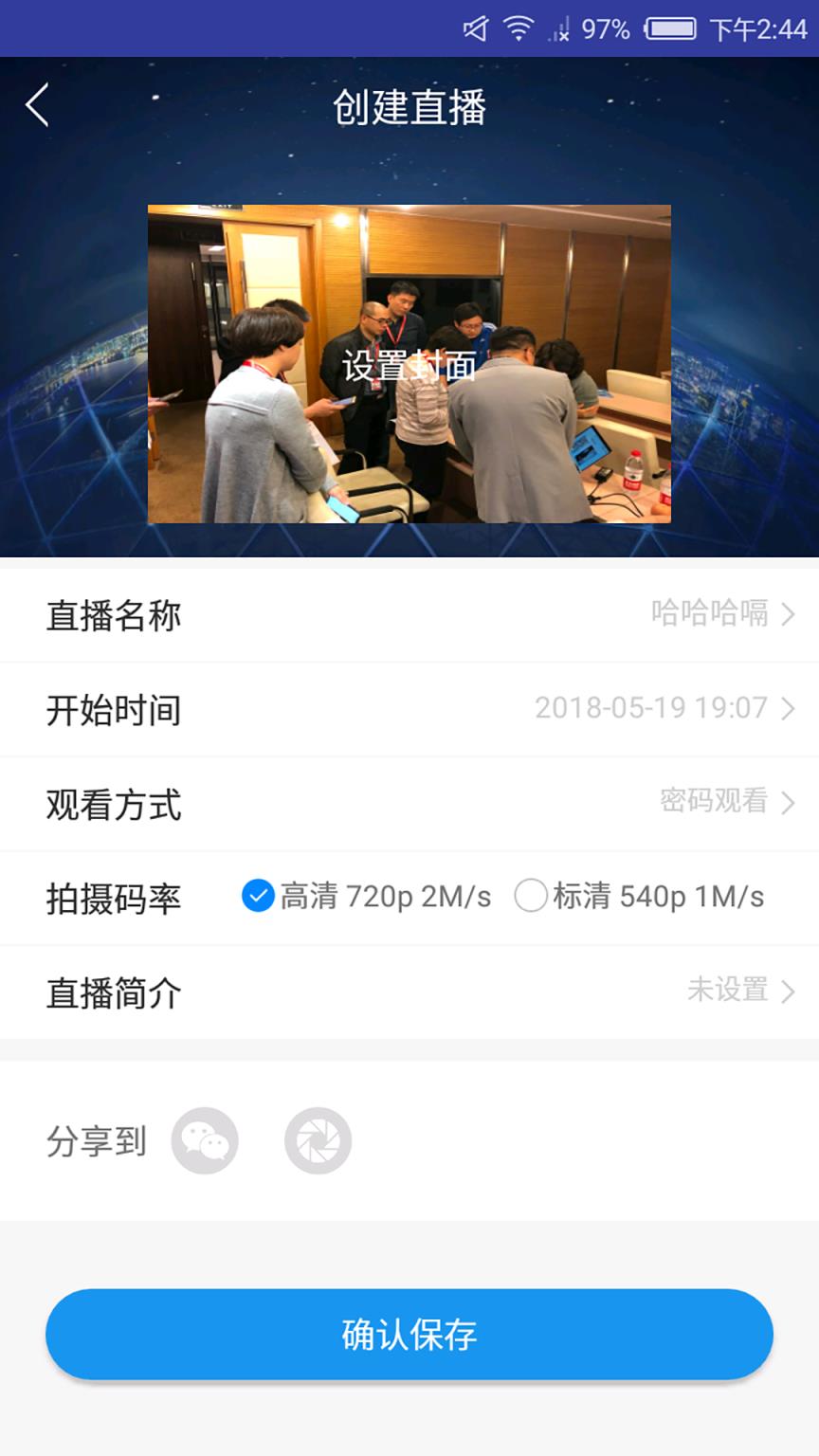Tap the back arrow to exit

(38, 105)
